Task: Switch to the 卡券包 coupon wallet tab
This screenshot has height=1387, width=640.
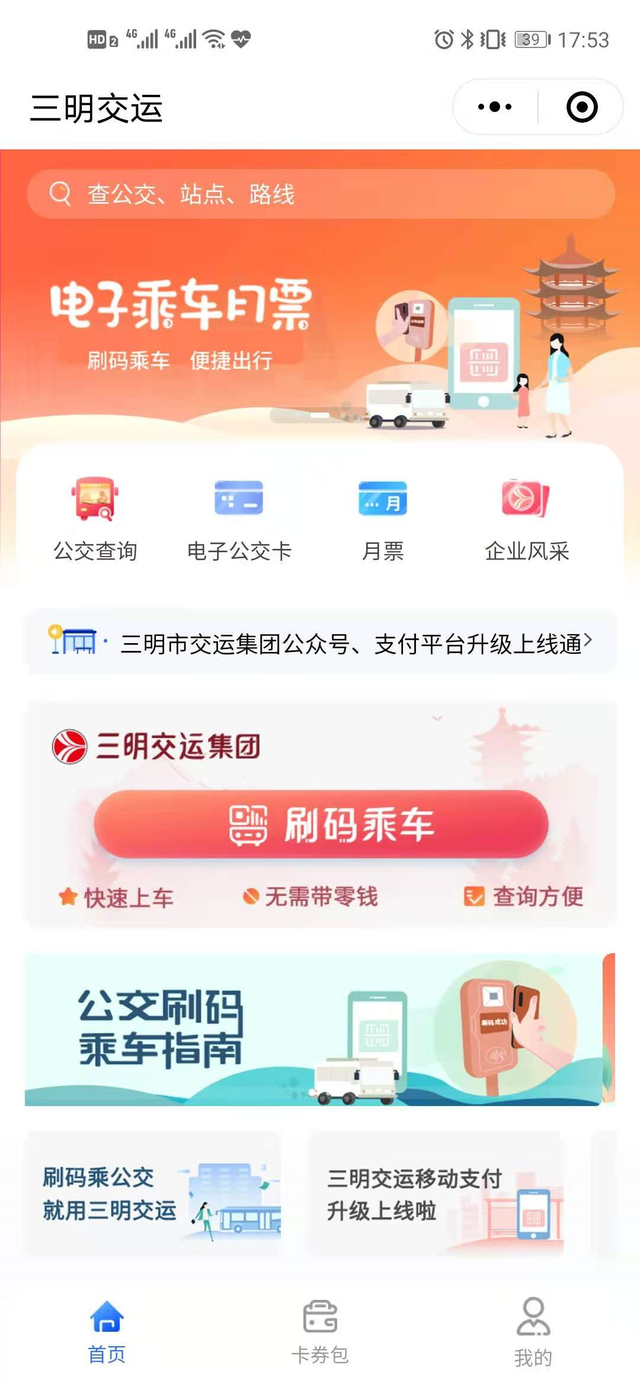Action: [320, 1333]
